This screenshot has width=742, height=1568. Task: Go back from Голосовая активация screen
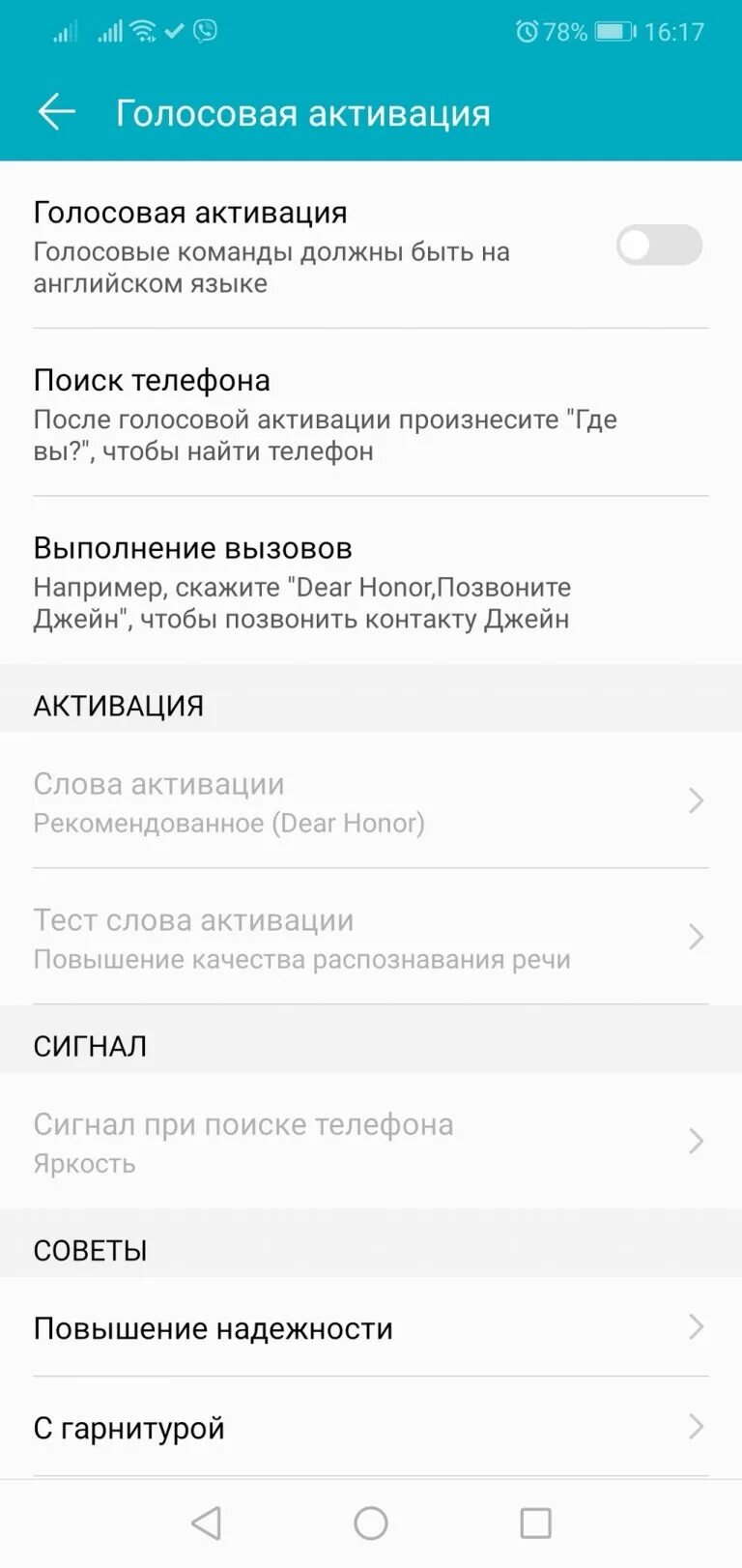coord(56,113)
